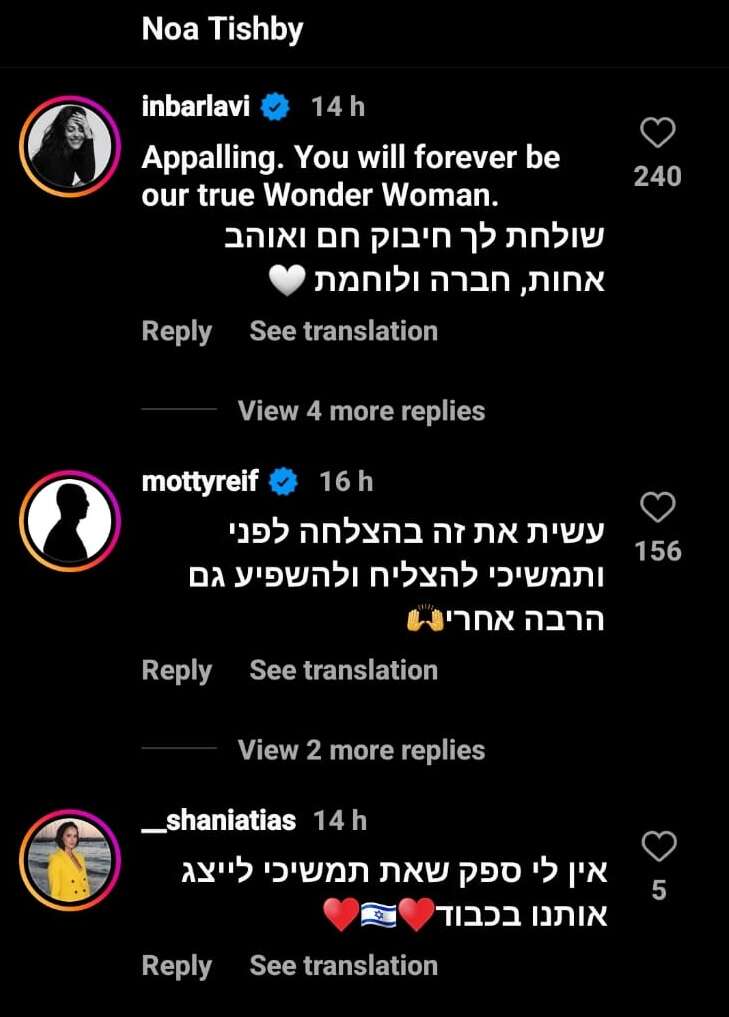Like __shaniatias's comment

(x=657, y=847)
